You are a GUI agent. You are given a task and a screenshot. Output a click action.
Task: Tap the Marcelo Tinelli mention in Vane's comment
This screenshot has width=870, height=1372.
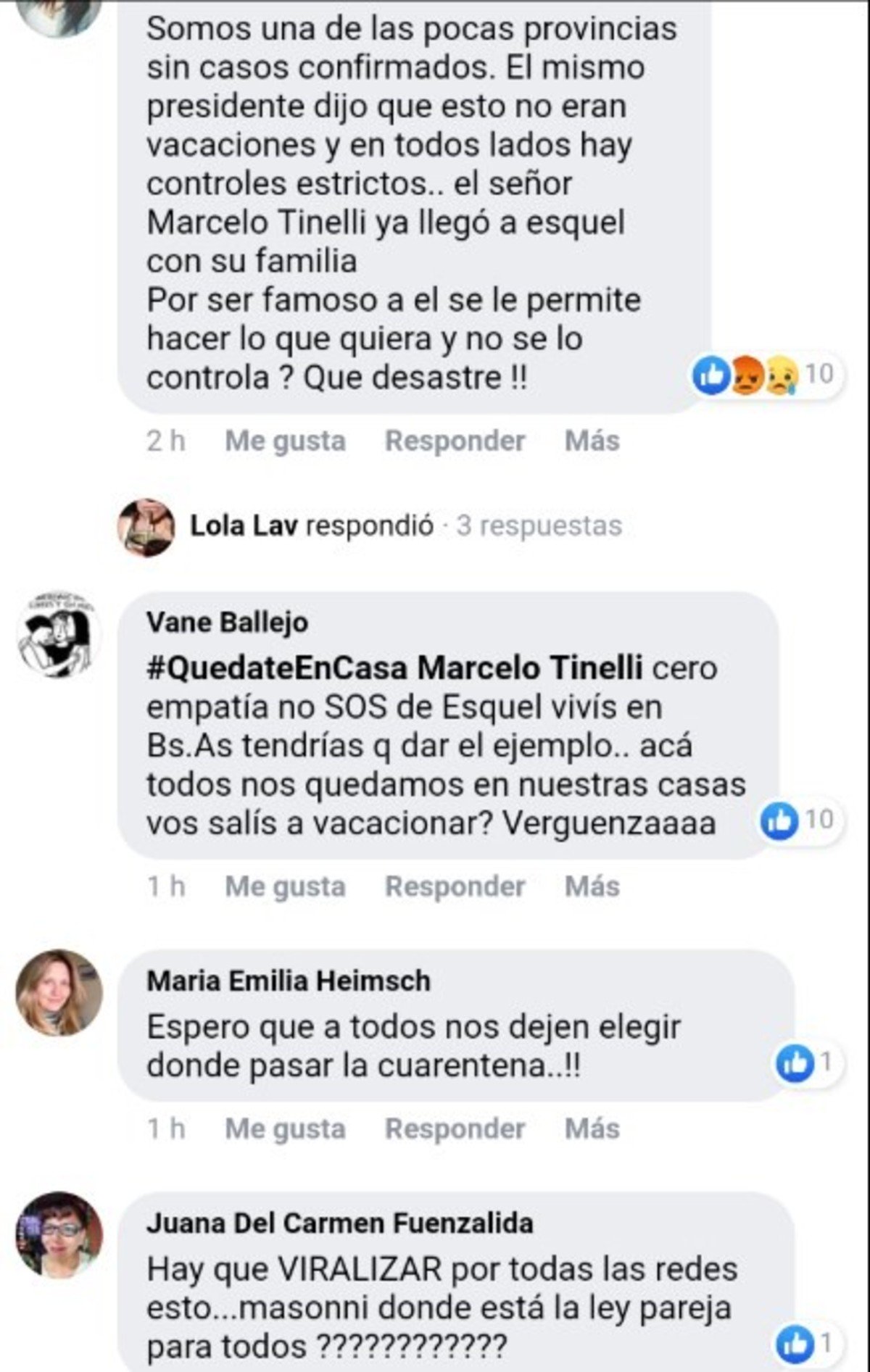click(530, 668)
